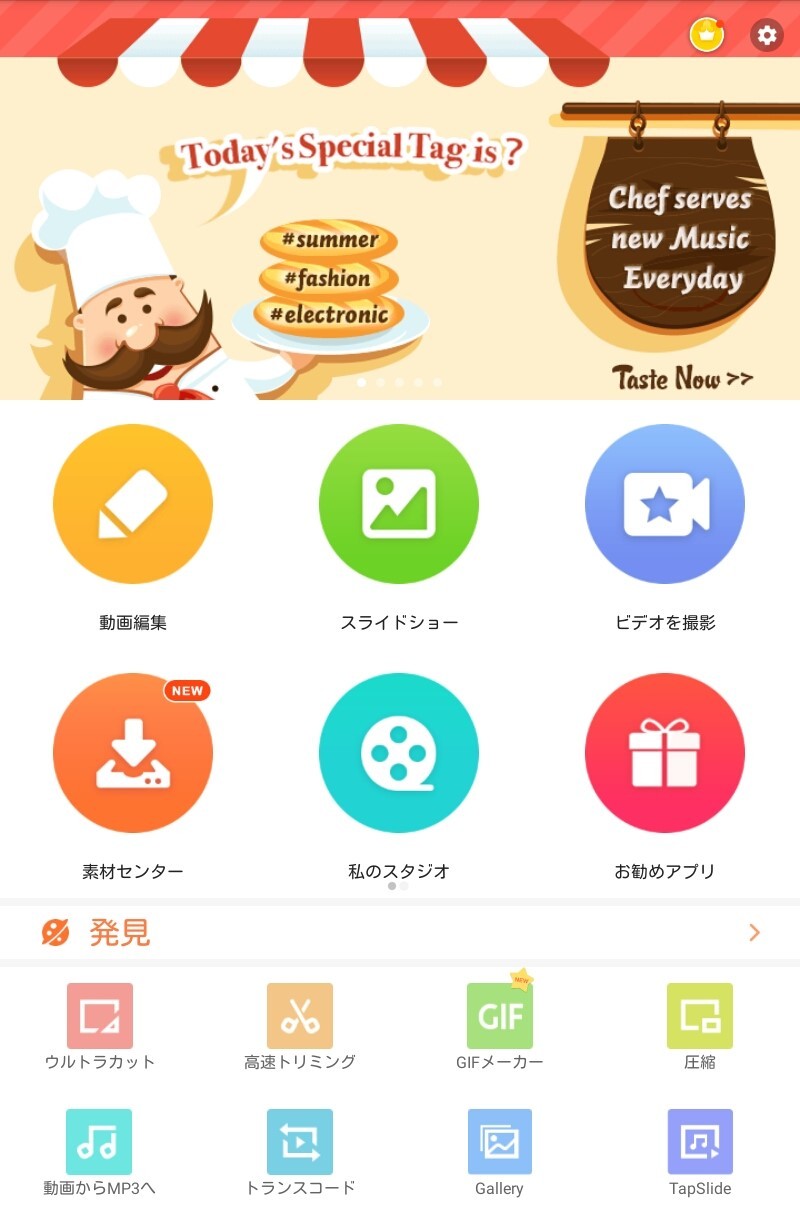Open 圧縮 compress tool
The height and width of the screenshot is (1210, 800).
[700, 1016]
